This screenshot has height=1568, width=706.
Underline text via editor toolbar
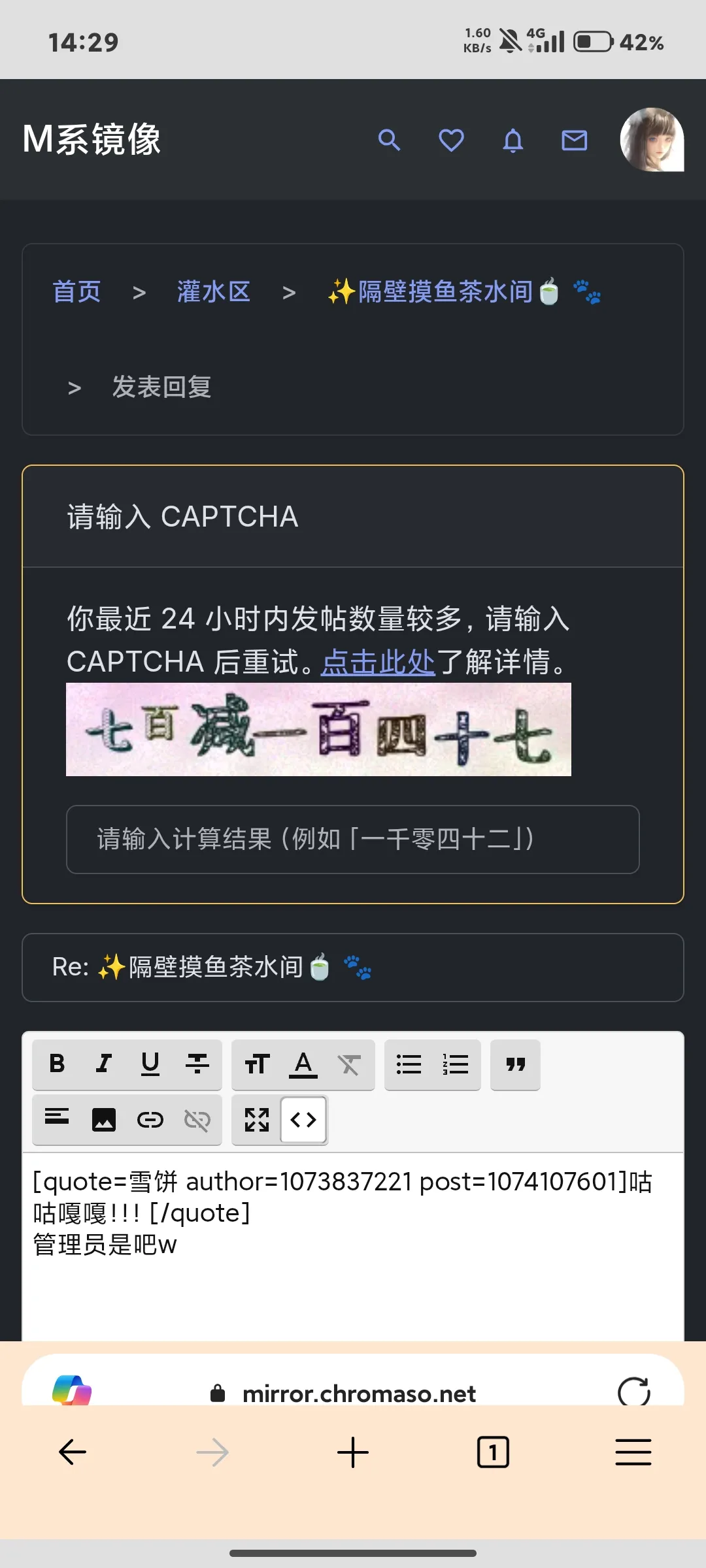tap(150, 1064)
